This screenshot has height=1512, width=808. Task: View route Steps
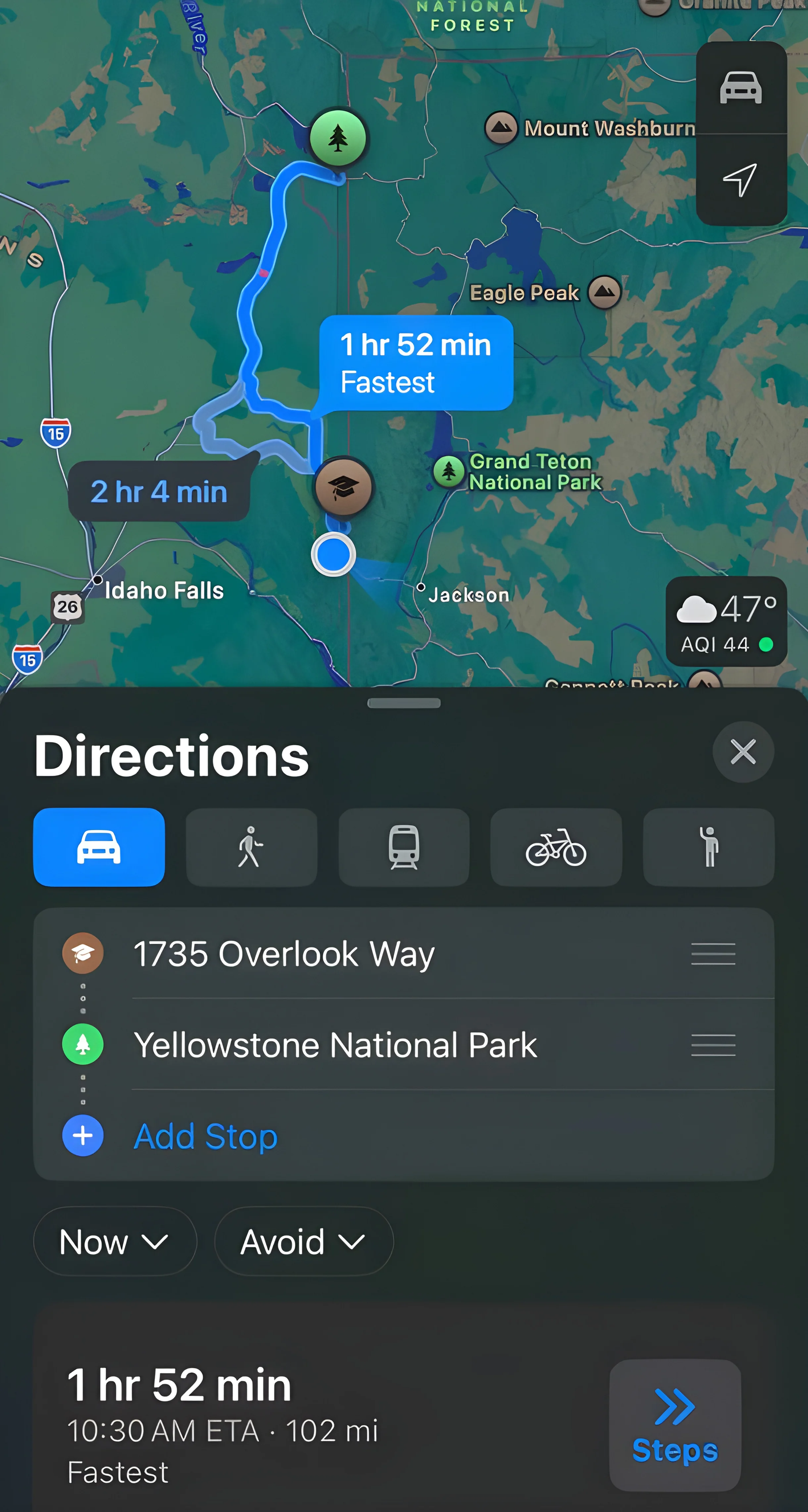(x=675, y=1425)
